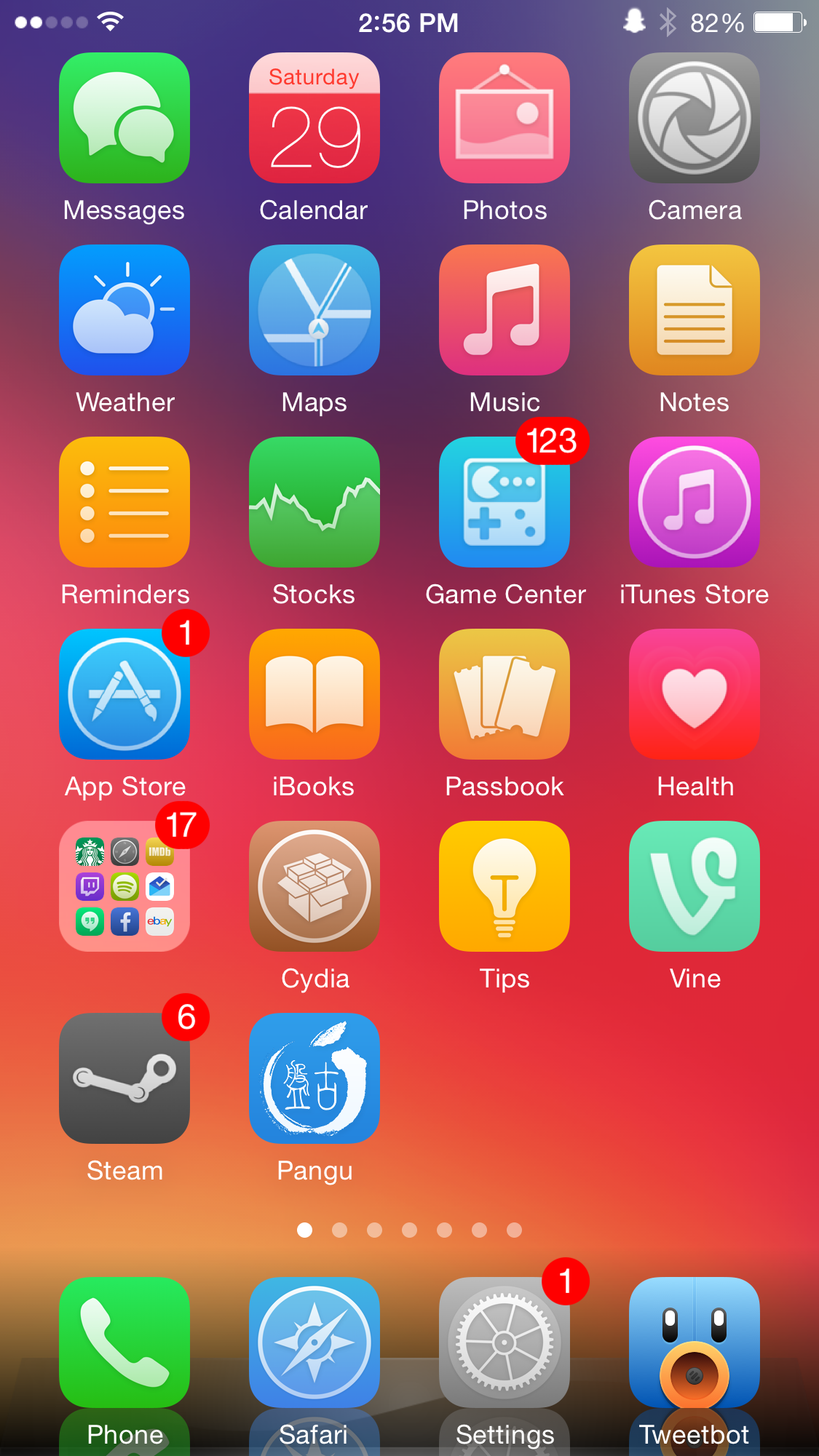Open the App Store
819x1456 pixels.
click(124, 694)
